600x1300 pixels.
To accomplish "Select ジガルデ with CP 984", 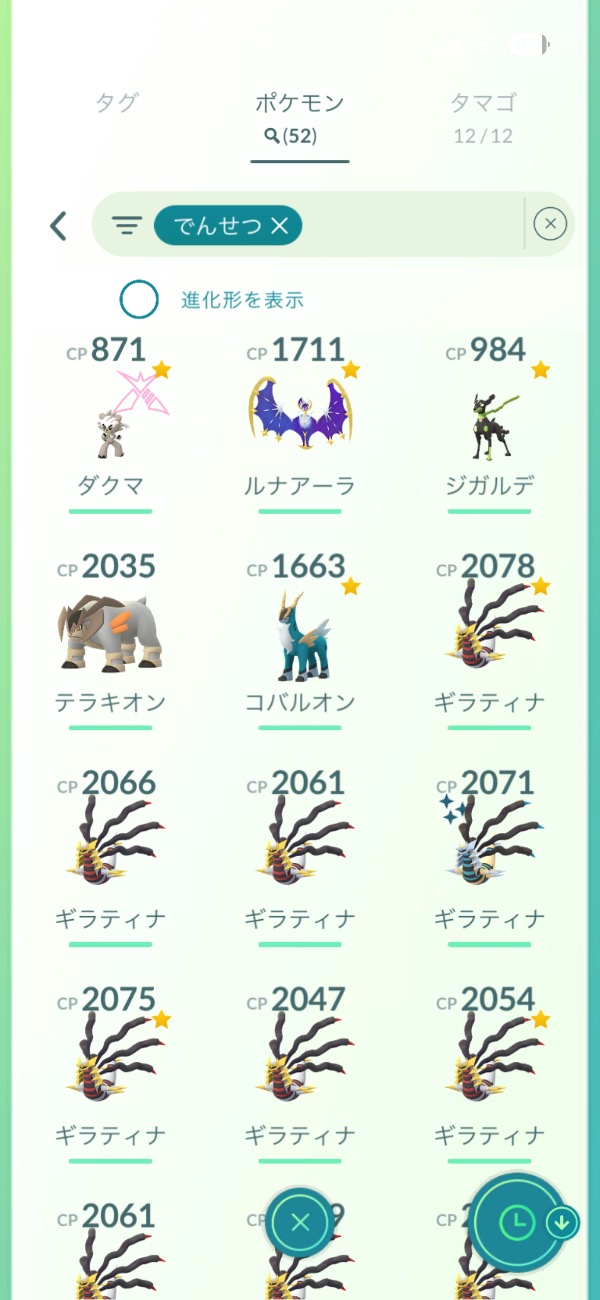I will [490, 420].
